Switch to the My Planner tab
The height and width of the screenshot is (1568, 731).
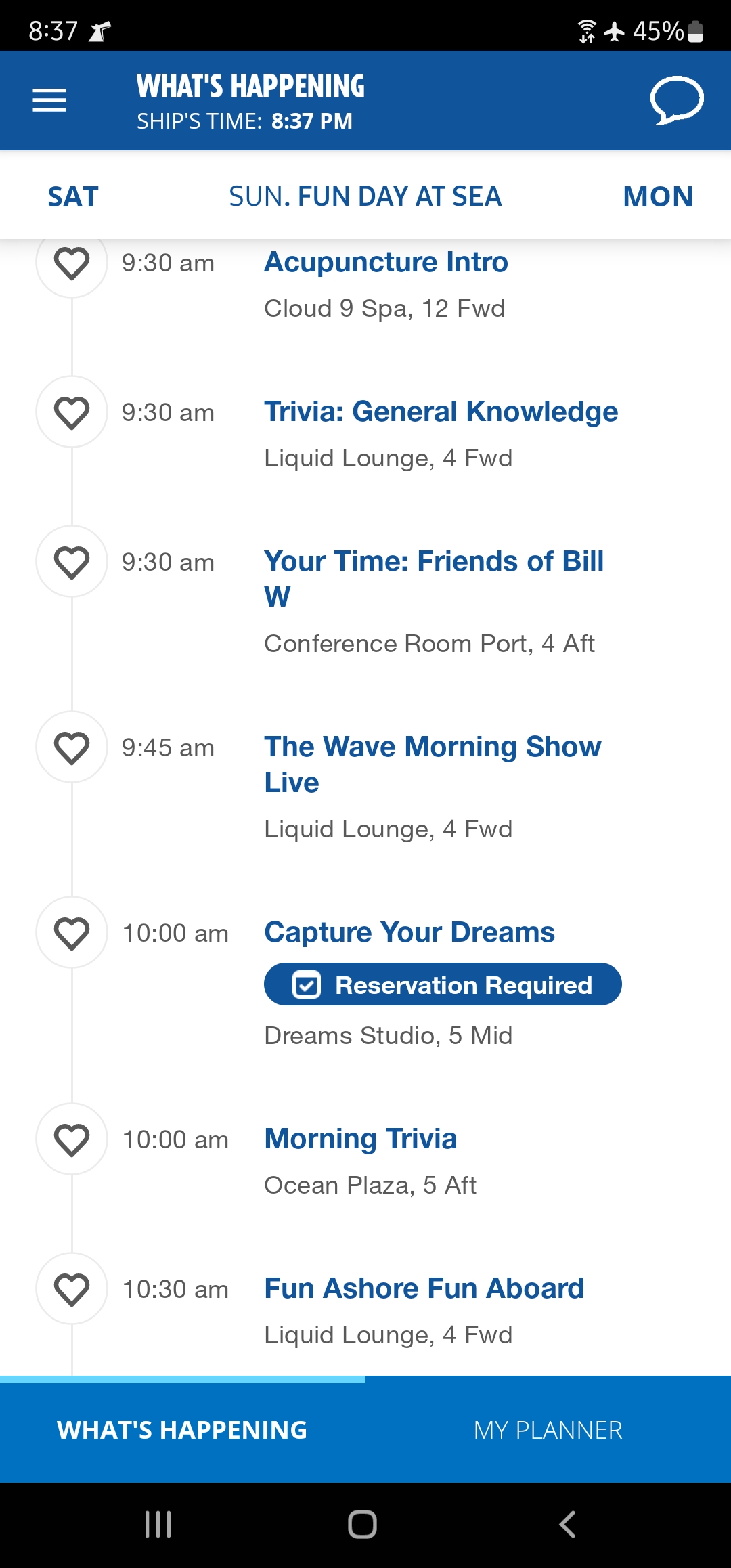point(548,1430)
